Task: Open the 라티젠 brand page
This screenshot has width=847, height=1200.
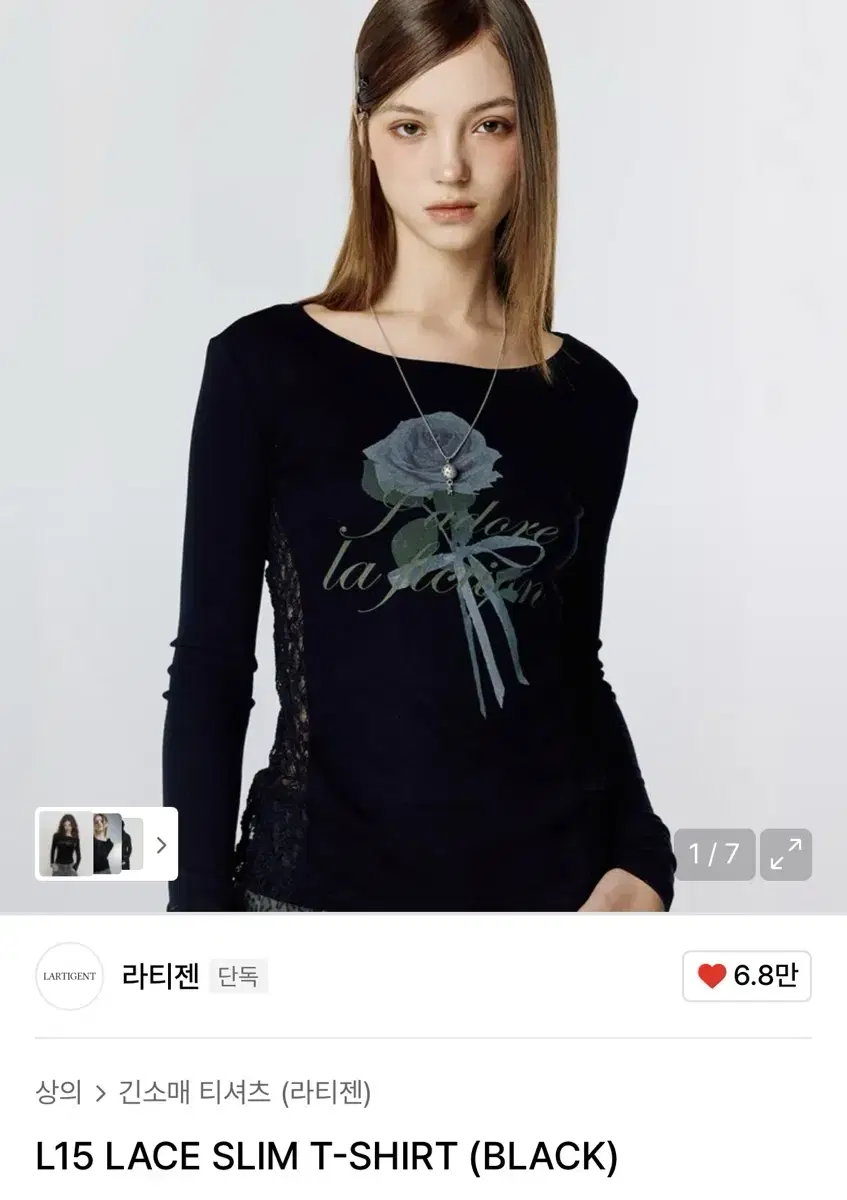Action: (x=160, y=975)
